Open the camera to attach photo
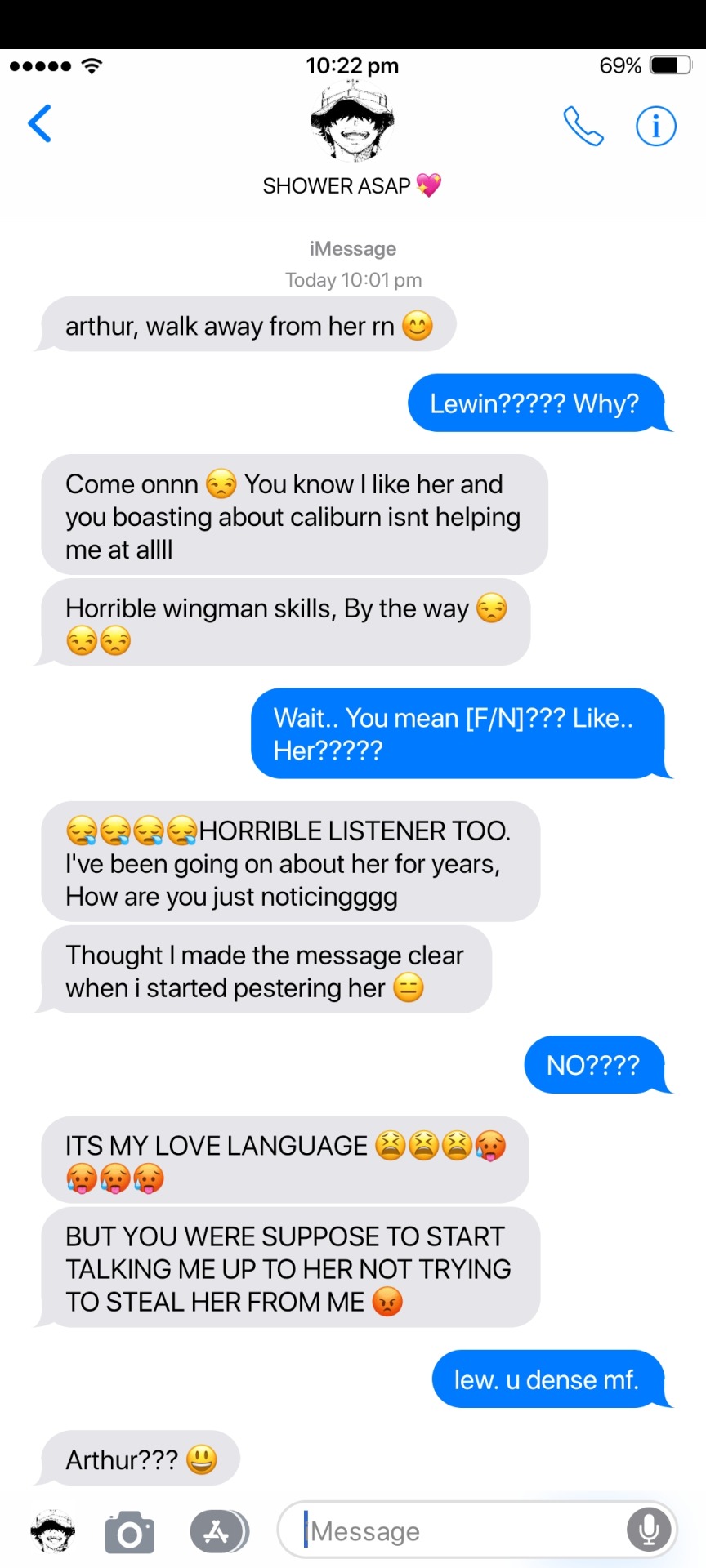Viewport: 706px width, 1568px height. pos(130,1531)
